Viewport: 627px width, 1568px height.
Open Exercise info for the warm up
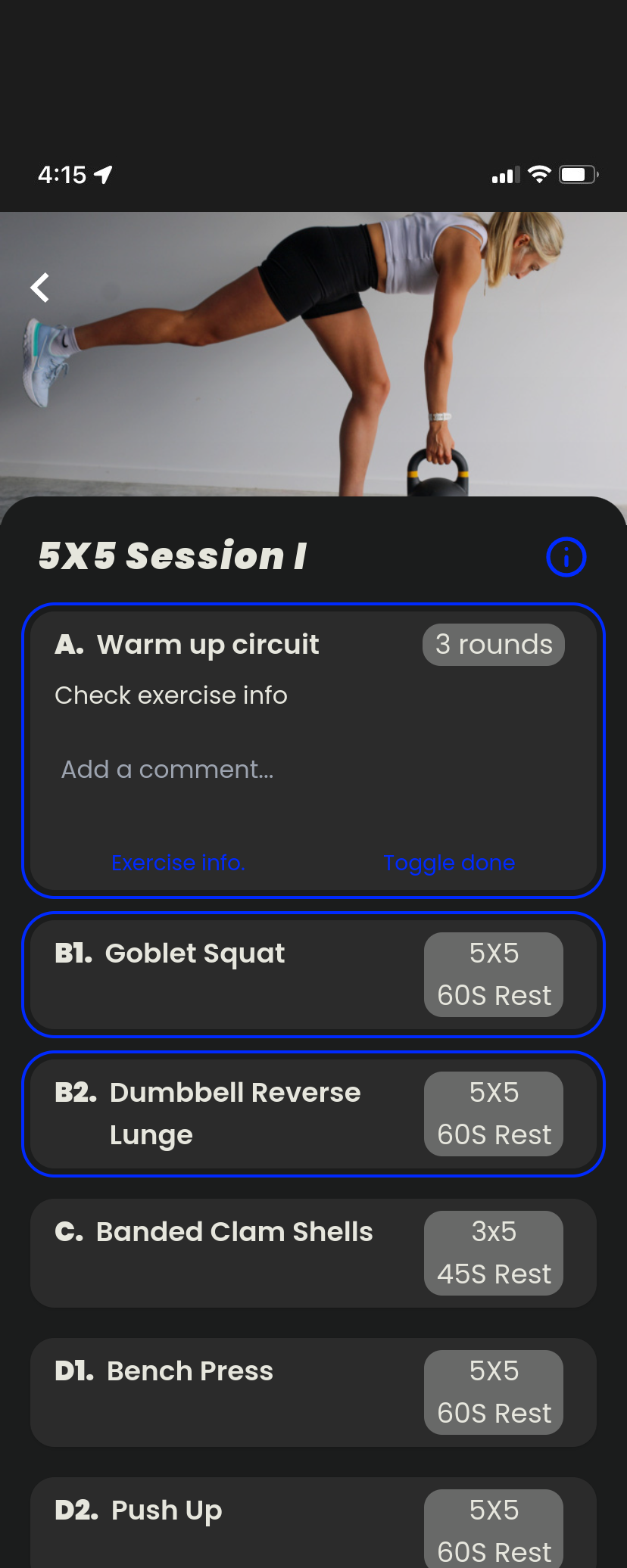(x=178, y=863)
